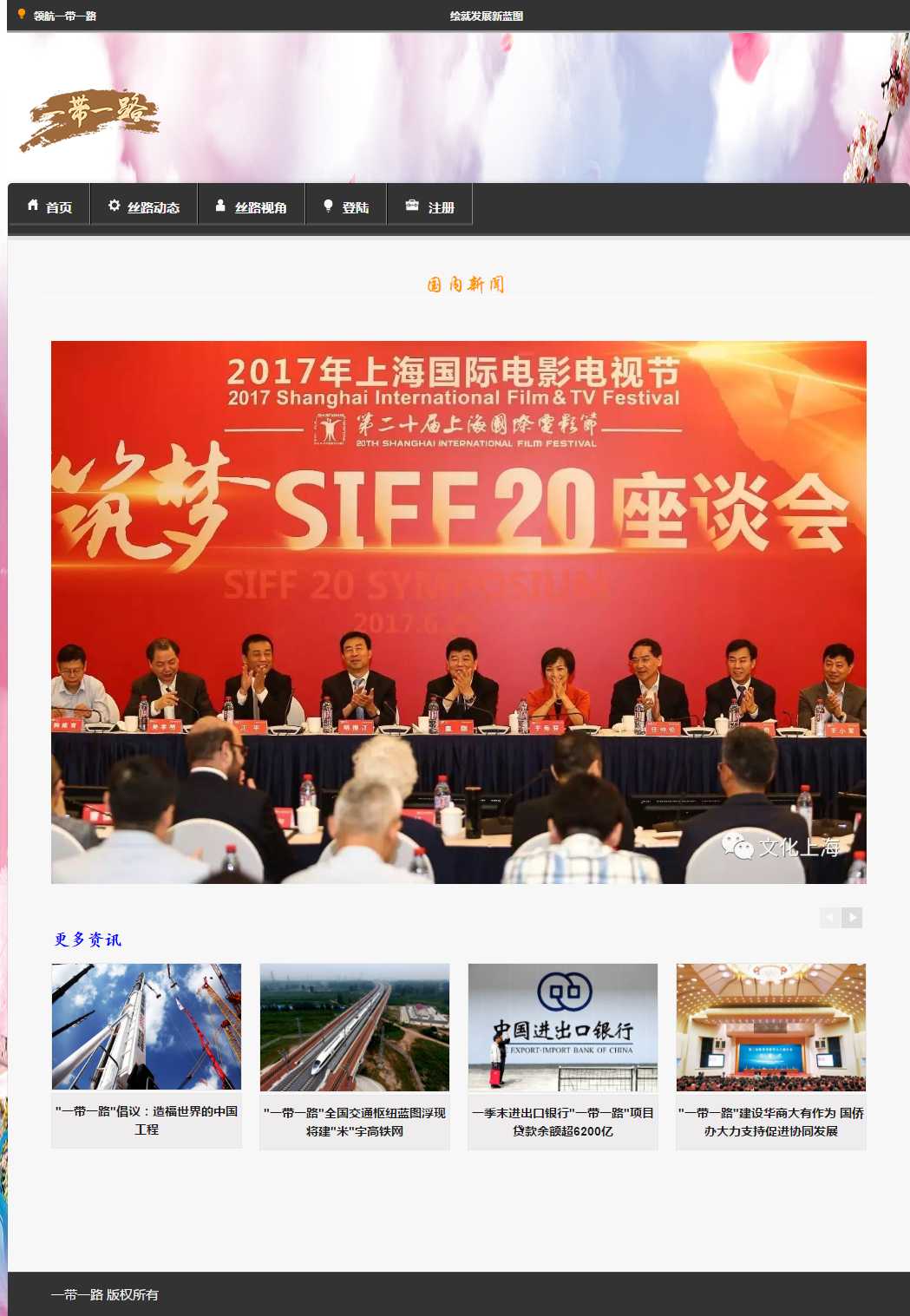Open the 登陆 login page

tap(346, 206)
